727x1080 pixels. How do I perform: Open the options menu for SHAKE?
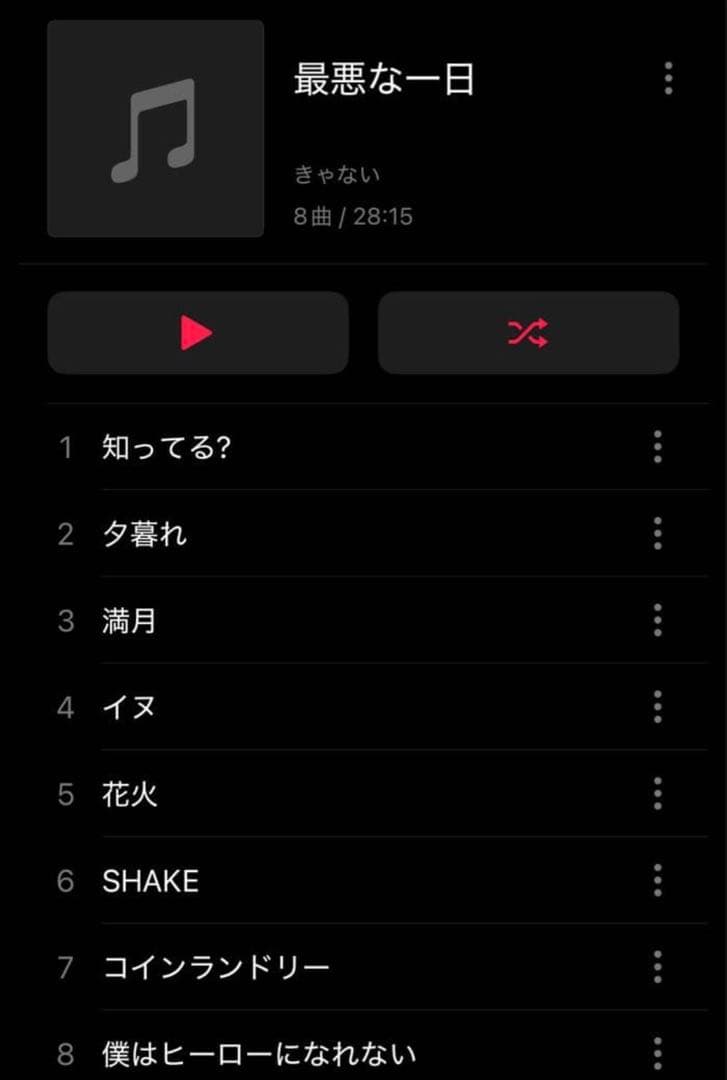(657, 881)
